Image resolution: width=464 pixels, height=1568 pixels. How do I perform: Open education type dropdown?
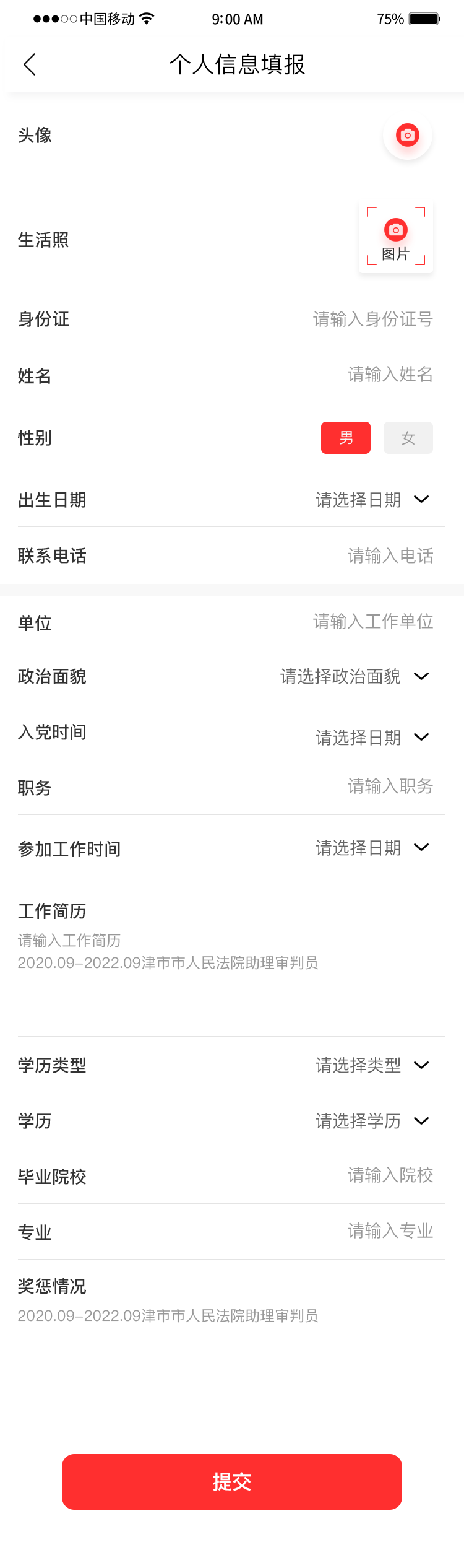pos(371,1065)
